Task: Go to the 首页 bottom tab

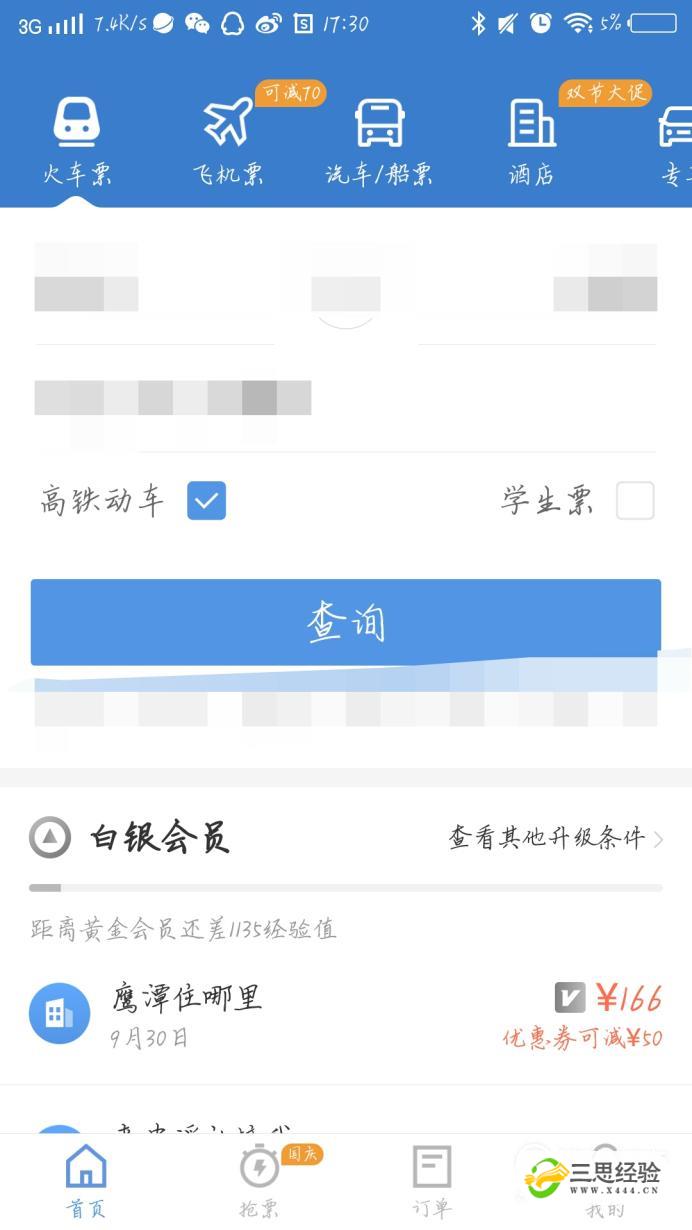Action: click(86, 1180)
